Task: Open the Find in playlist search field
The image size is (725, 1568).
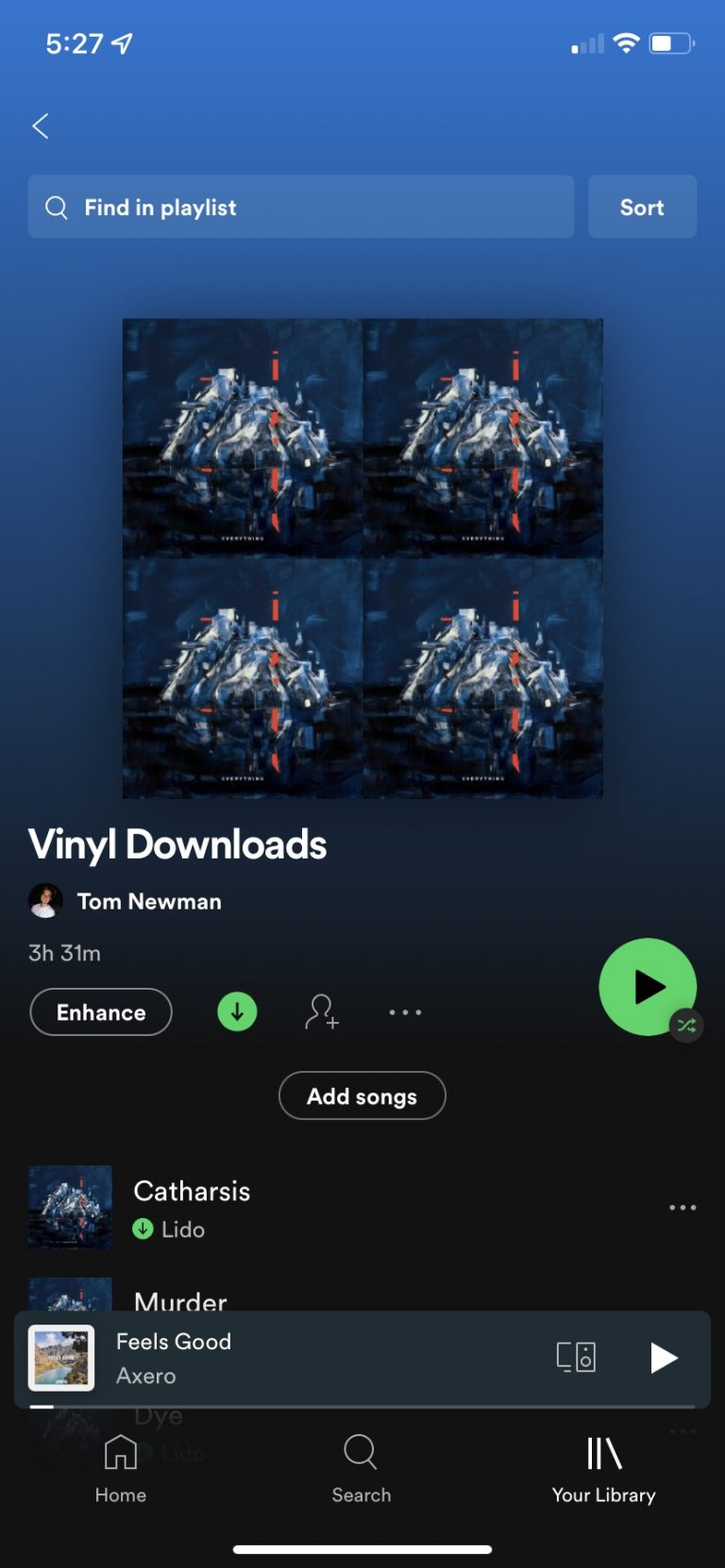Action: pos(300,207)
